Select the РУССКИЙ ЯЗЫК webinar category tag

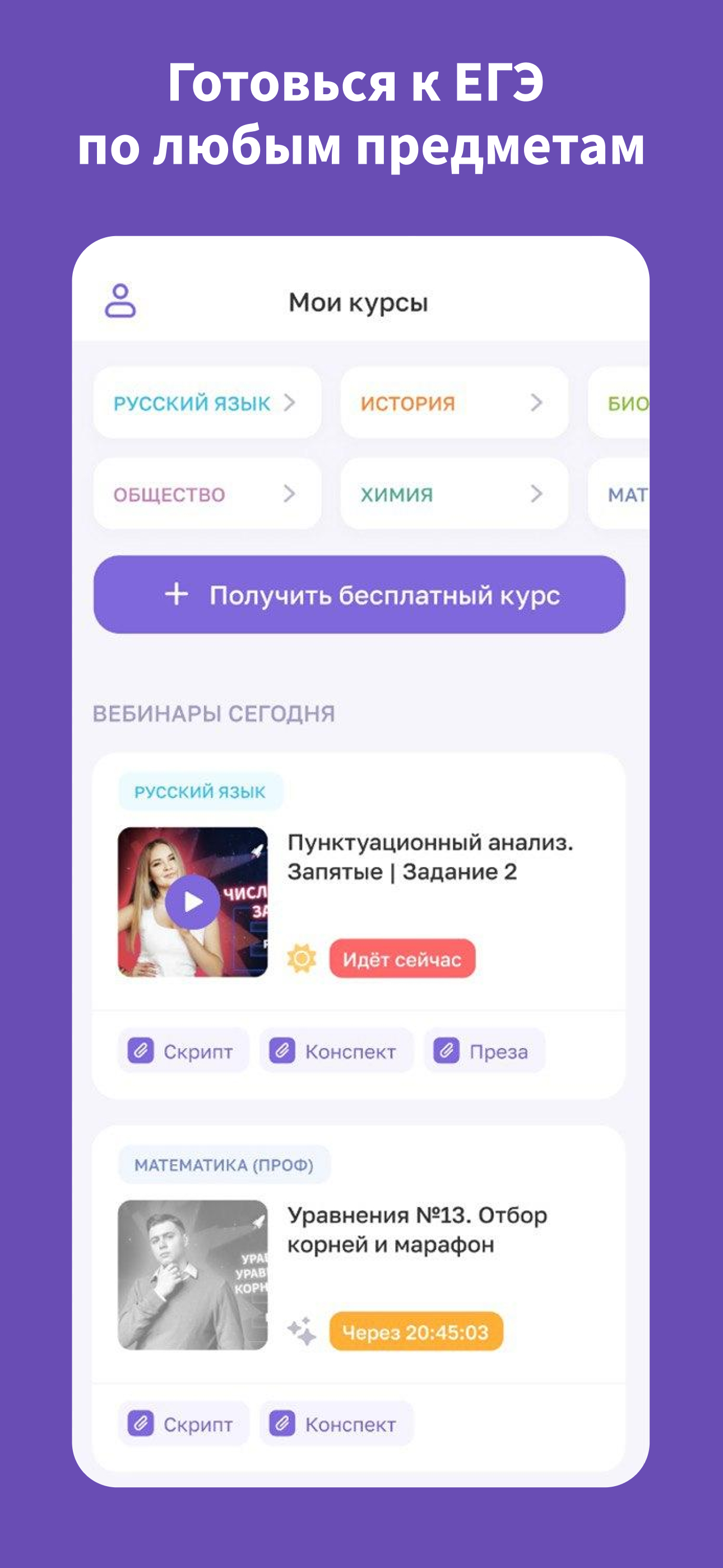(199, 791)
